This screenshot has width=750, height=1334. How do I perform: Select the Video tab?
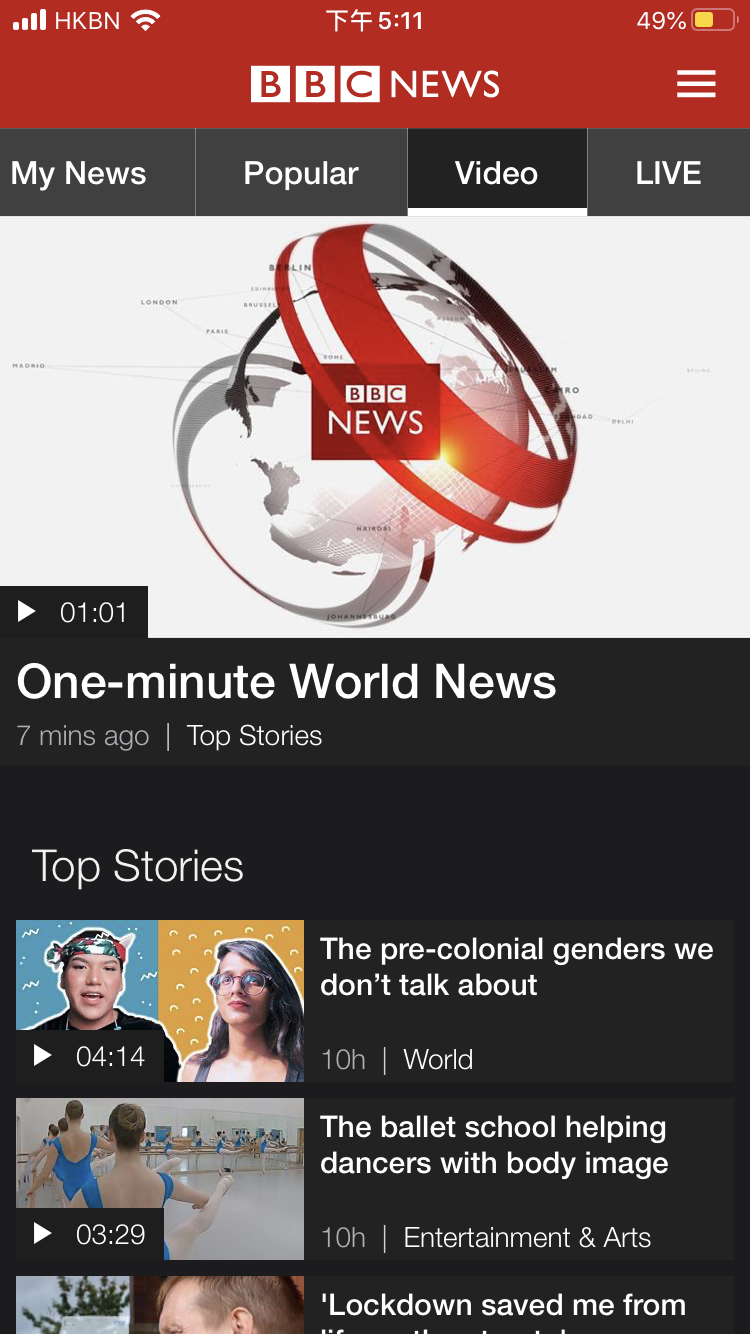tap(496, 173)
